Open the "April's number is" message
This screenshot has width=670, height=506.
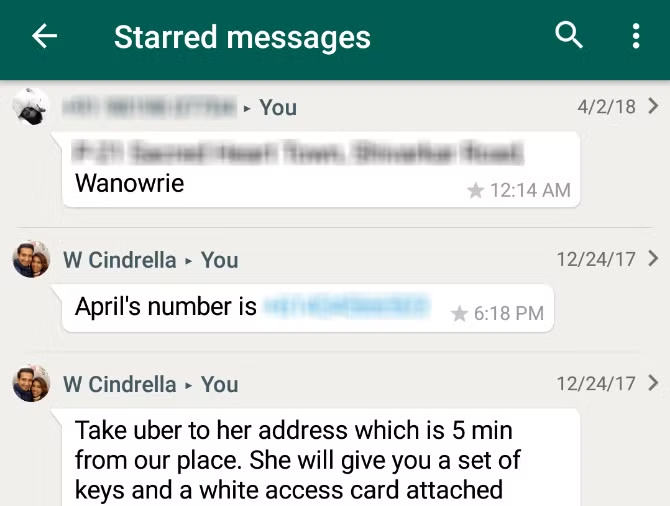pos(165,308)
